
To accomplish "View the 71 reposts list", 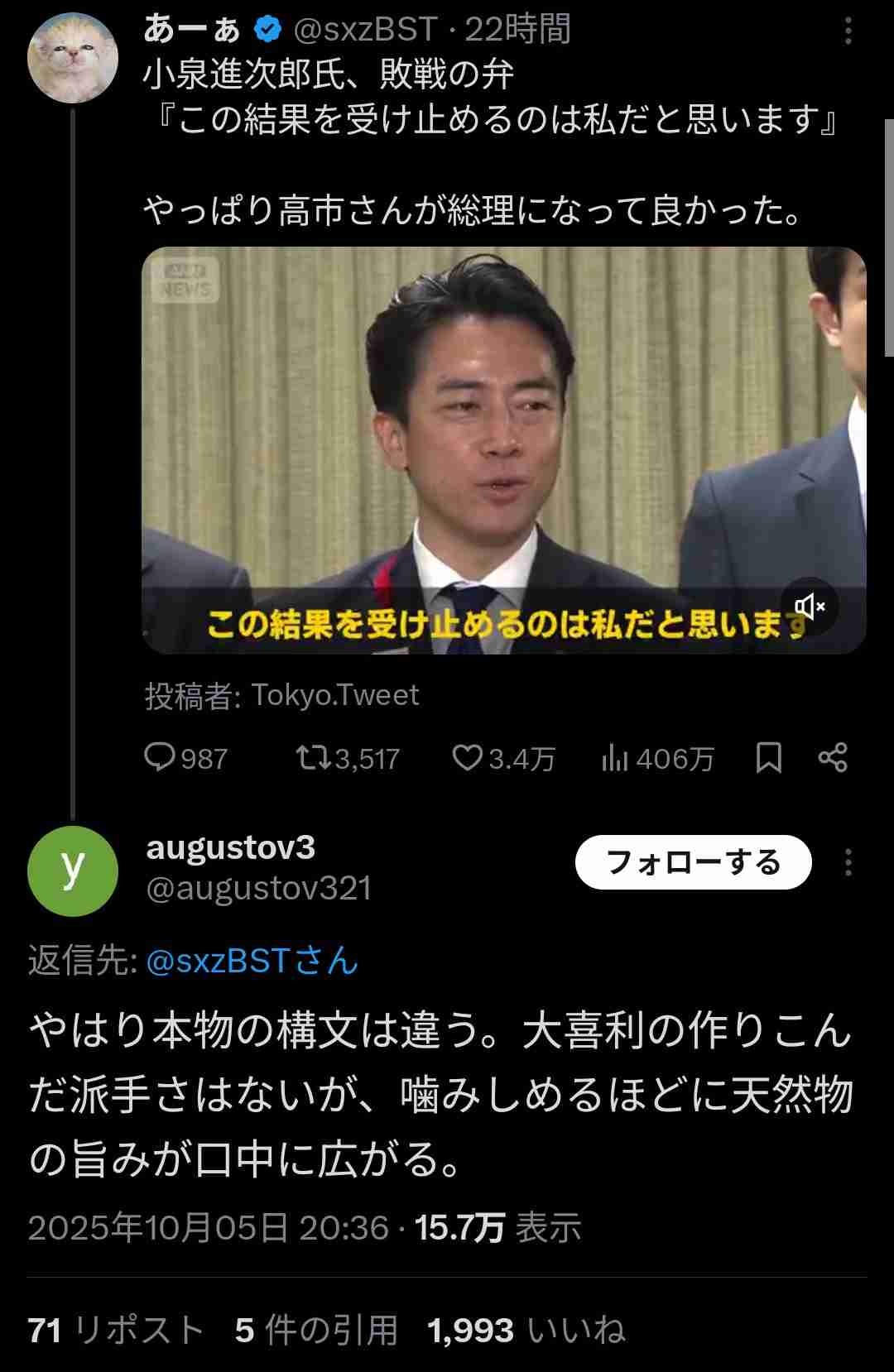I will coord(116,1331).
